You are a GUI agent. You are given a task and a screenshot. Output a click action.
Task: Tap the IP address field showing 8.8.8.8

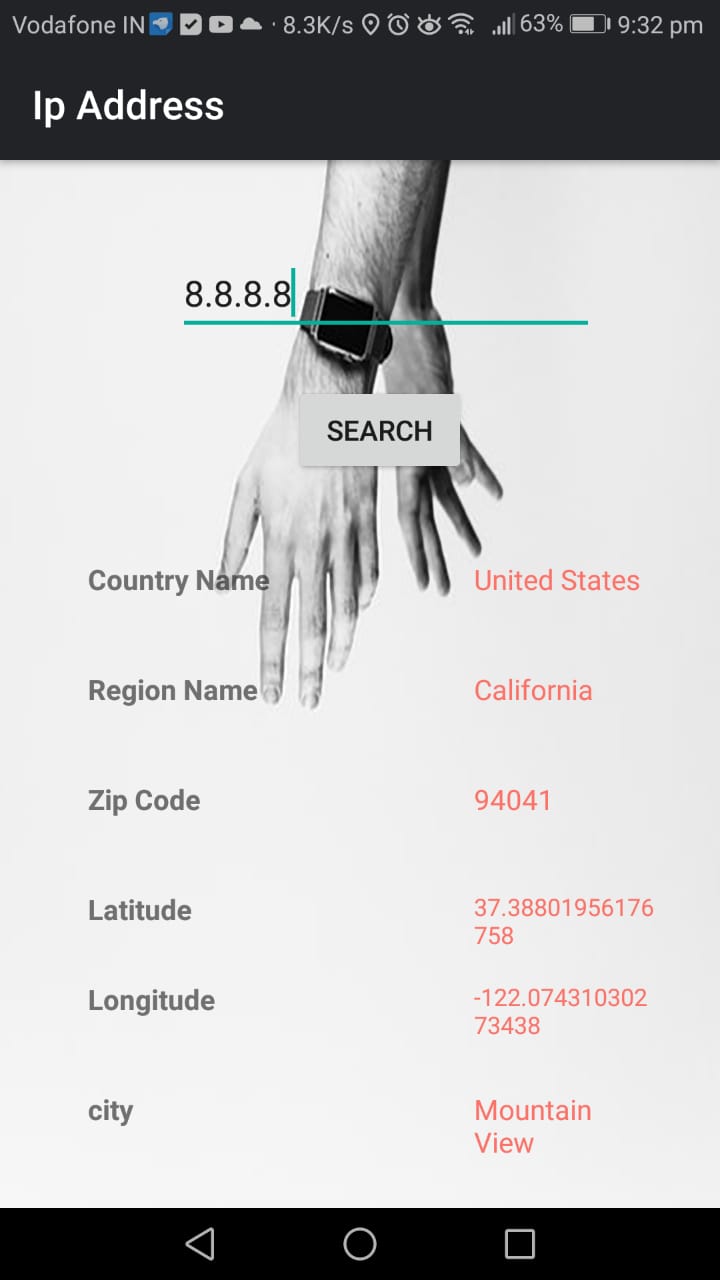(x=385, y=296)
